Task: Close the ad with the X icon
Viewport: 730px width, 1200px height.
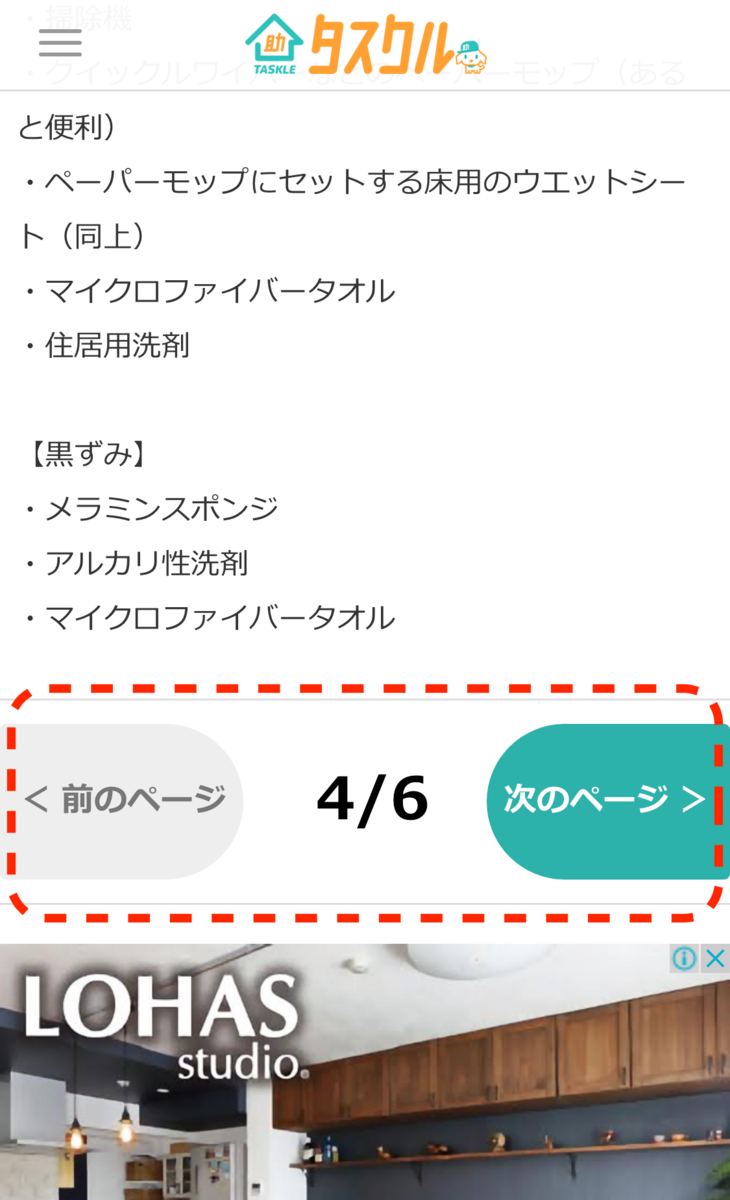Action: pyautogui.click(x=715, y=959)
